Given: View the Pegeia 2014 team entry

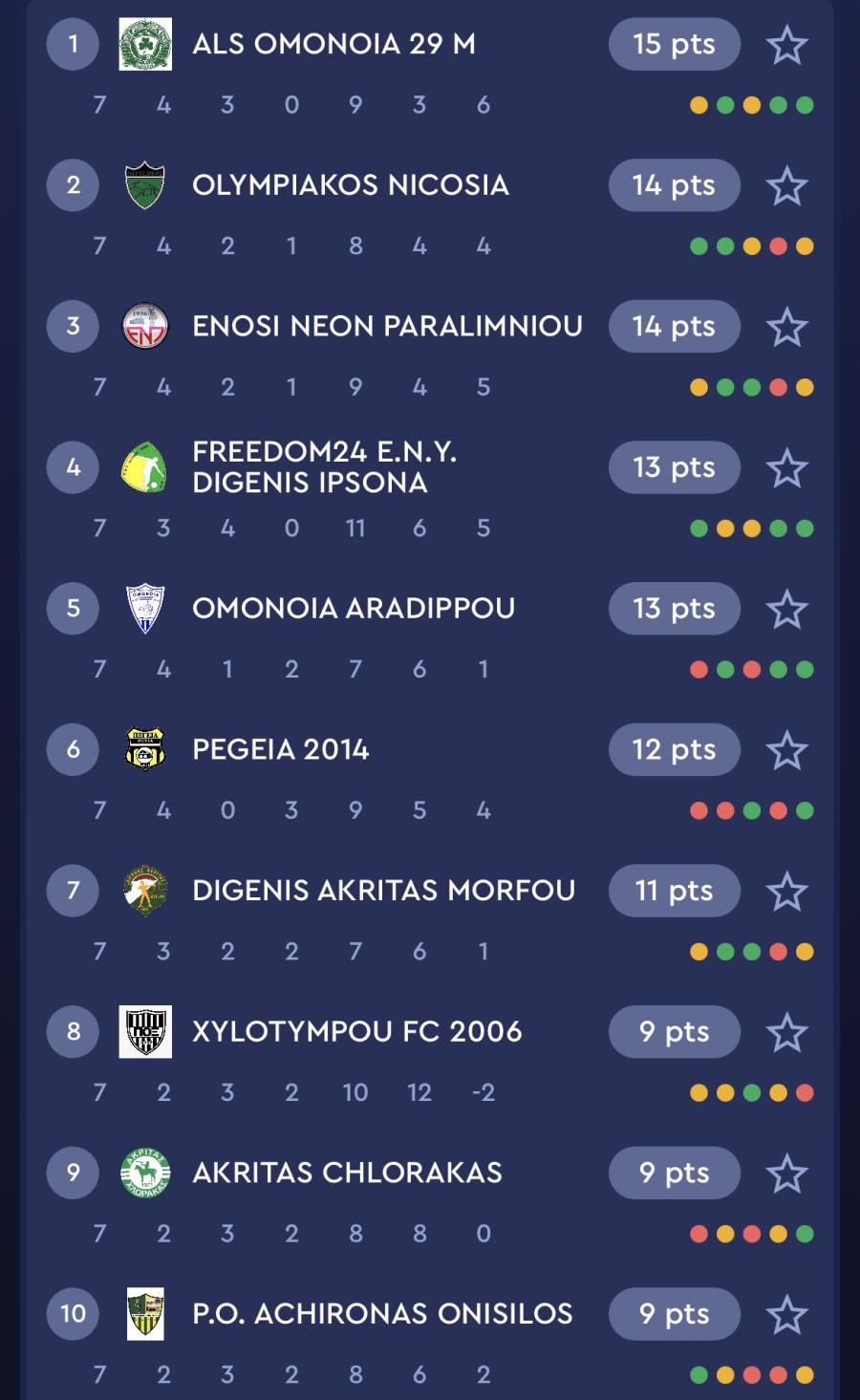Looking at the screenshot, I should pyautogui.click(x=280, y=749).
